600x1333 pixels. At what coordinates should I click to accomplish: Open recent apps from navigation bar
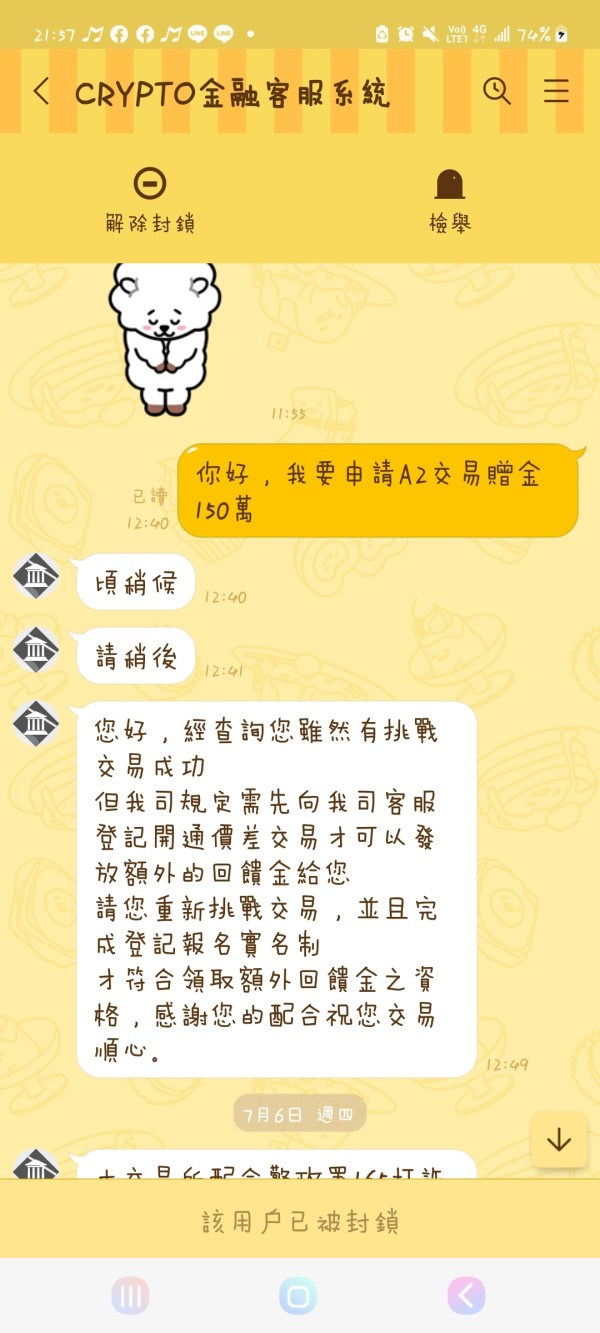(130, 1297)
